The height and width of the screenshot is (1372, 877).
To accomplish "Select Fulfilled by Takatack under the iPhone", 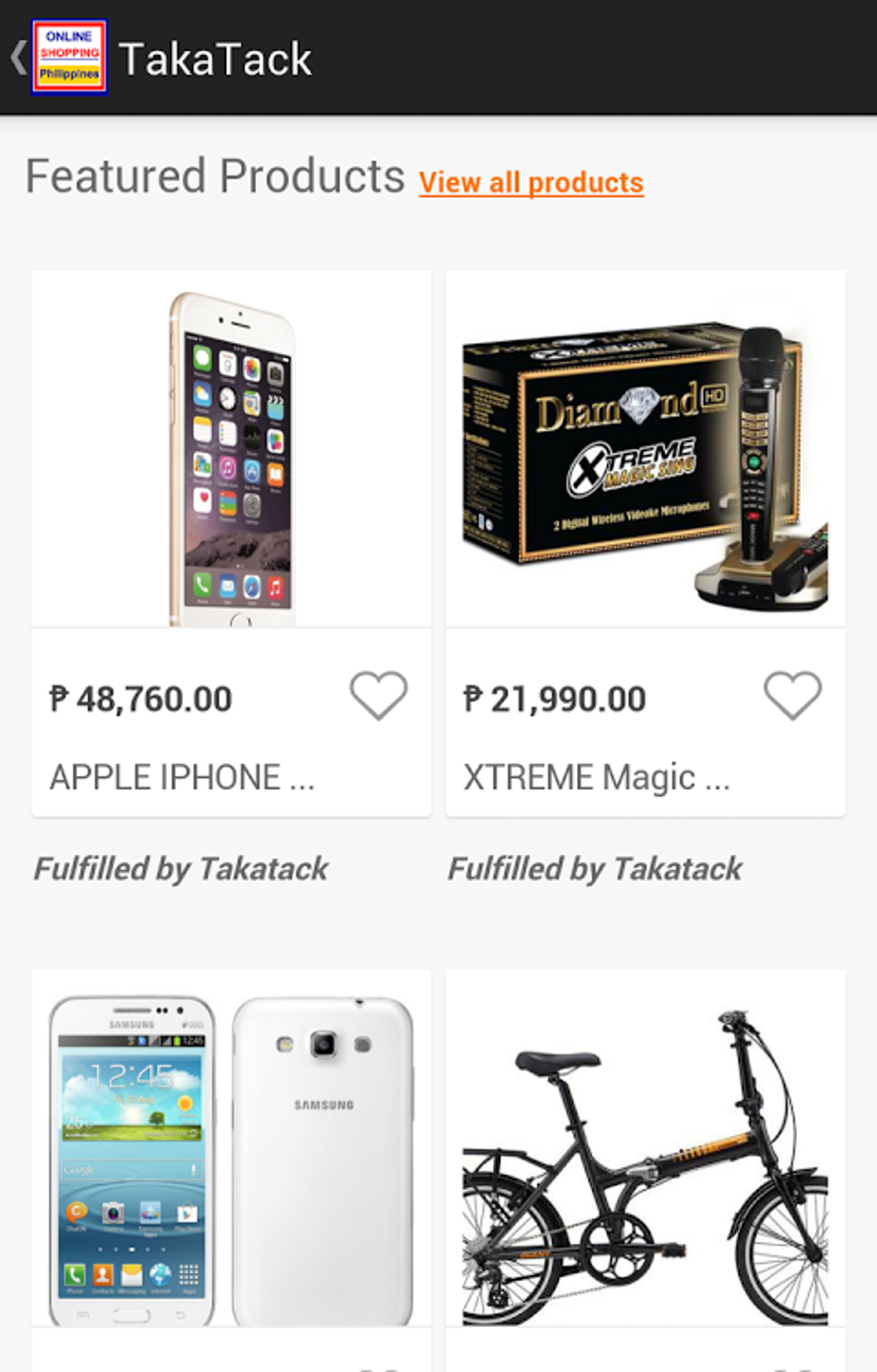I will tap(180, 868).
